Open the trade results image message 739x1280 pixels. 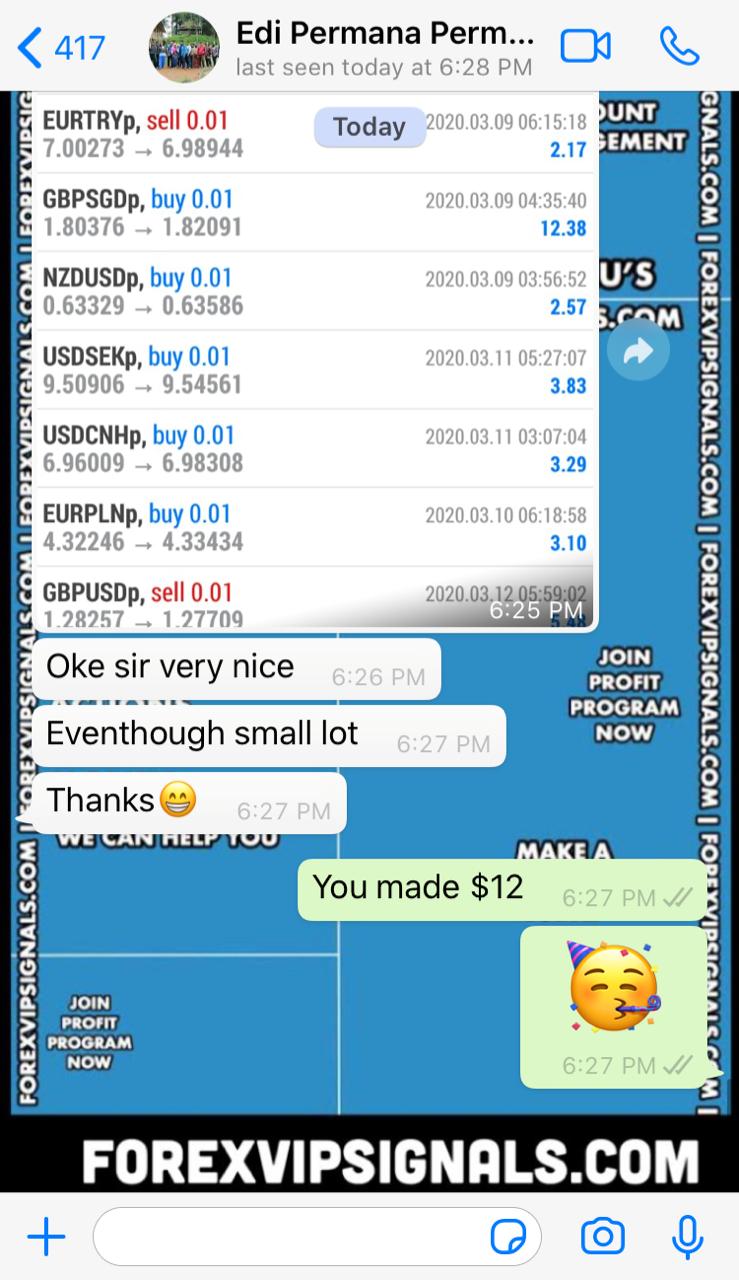314,360
